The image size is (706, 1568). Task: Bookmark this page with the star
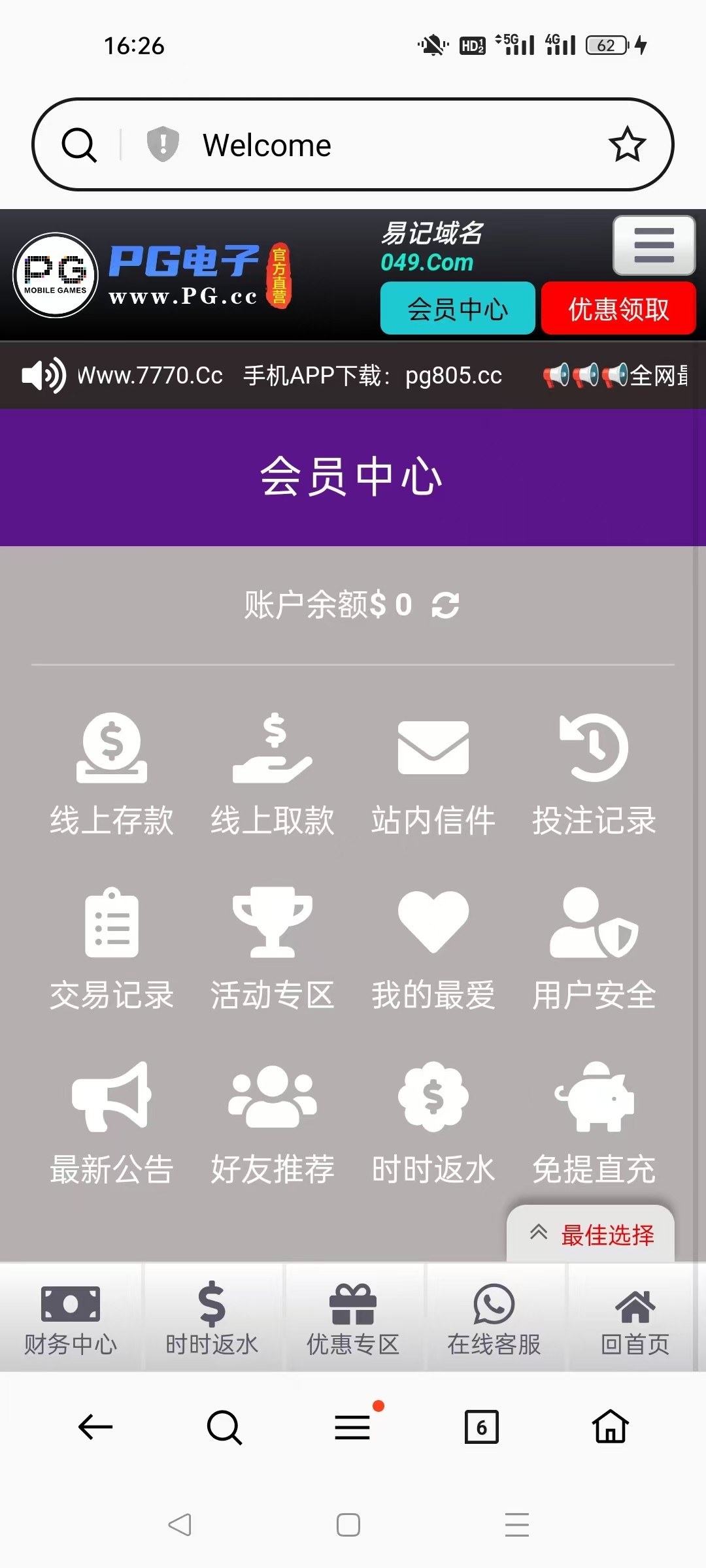point(627,144)
